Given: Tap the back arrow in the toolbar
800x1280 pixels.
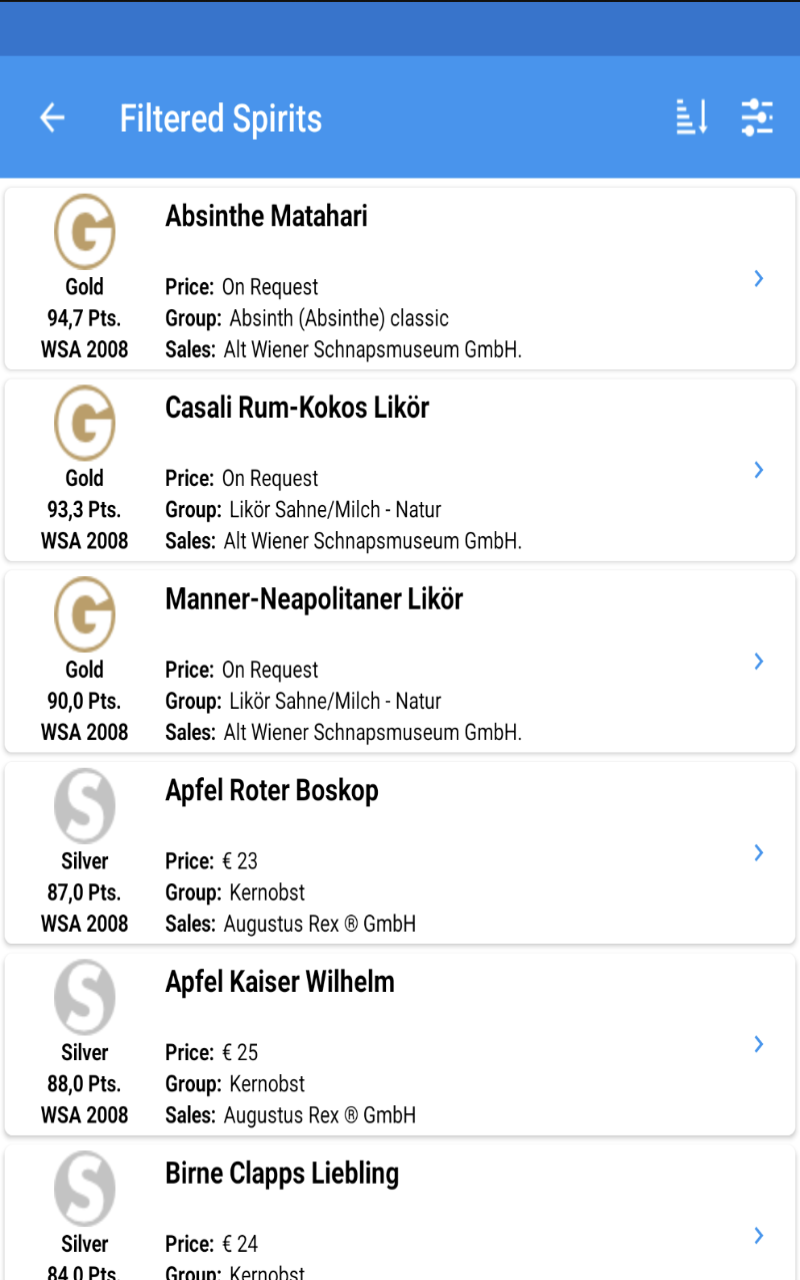Looking at the screenshot, I should (x=51, y=117).
